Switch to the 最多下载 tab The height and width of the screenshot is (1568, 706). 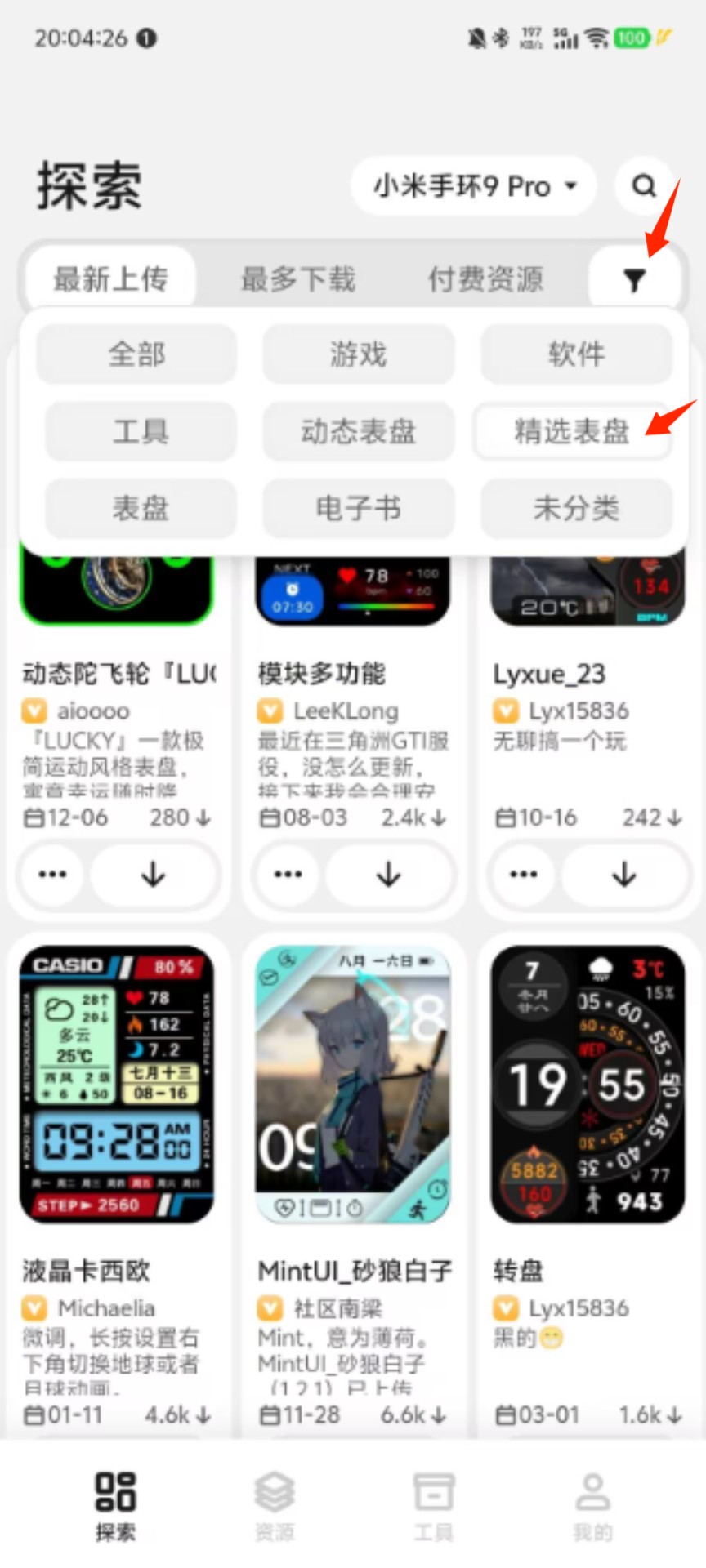click(x=297, y=279)
